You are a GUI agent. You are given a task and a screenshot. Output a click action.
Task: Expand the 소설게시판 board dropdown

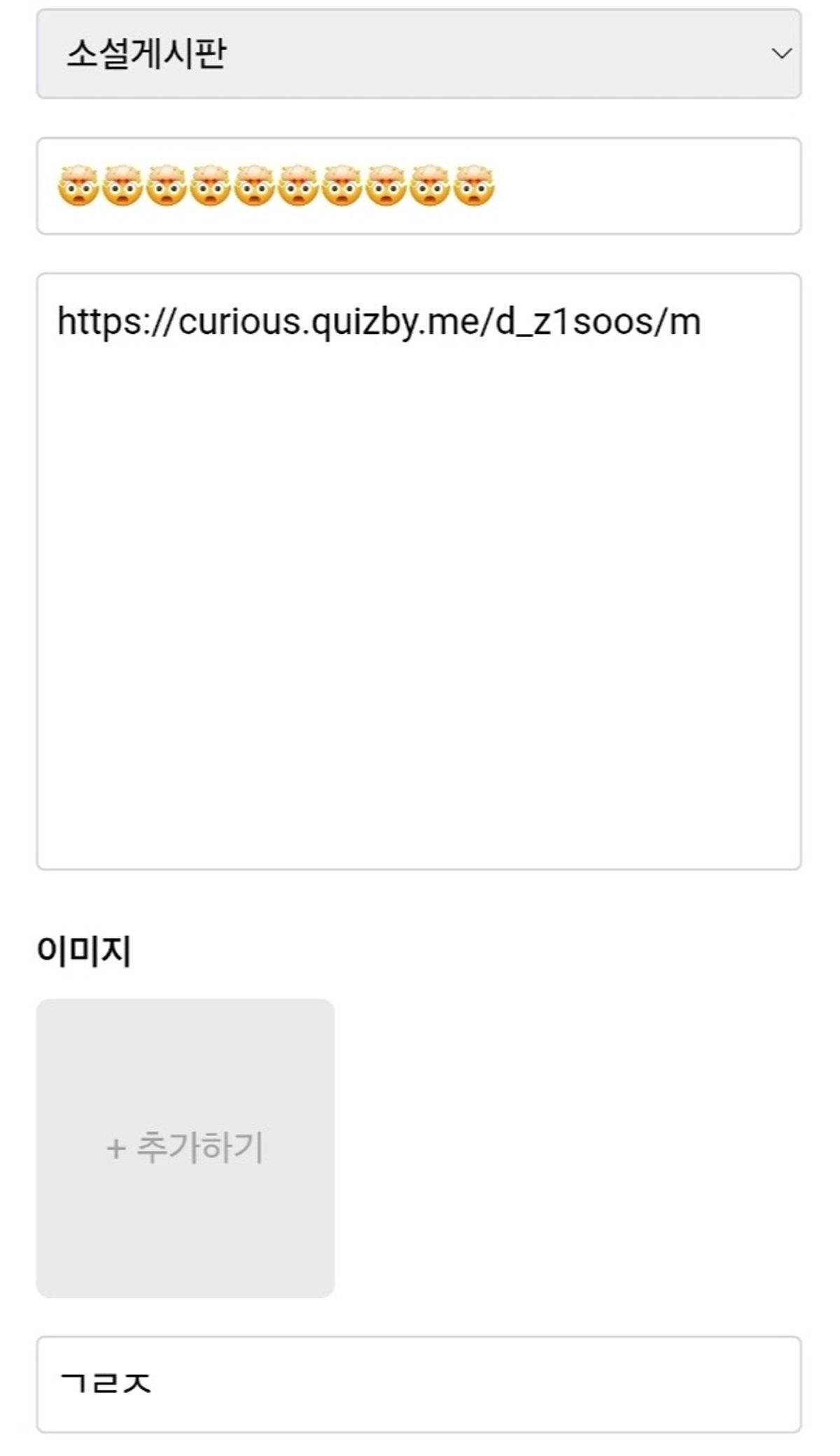point(419,54)
